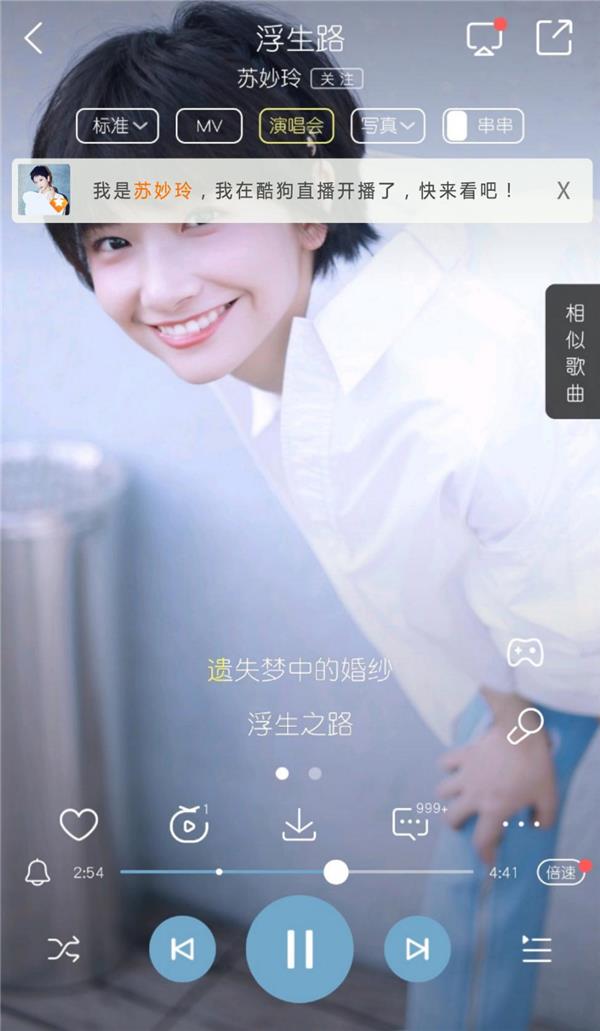
Task: Open the 倍速 playback speed option
Action: tap(561, 872)
